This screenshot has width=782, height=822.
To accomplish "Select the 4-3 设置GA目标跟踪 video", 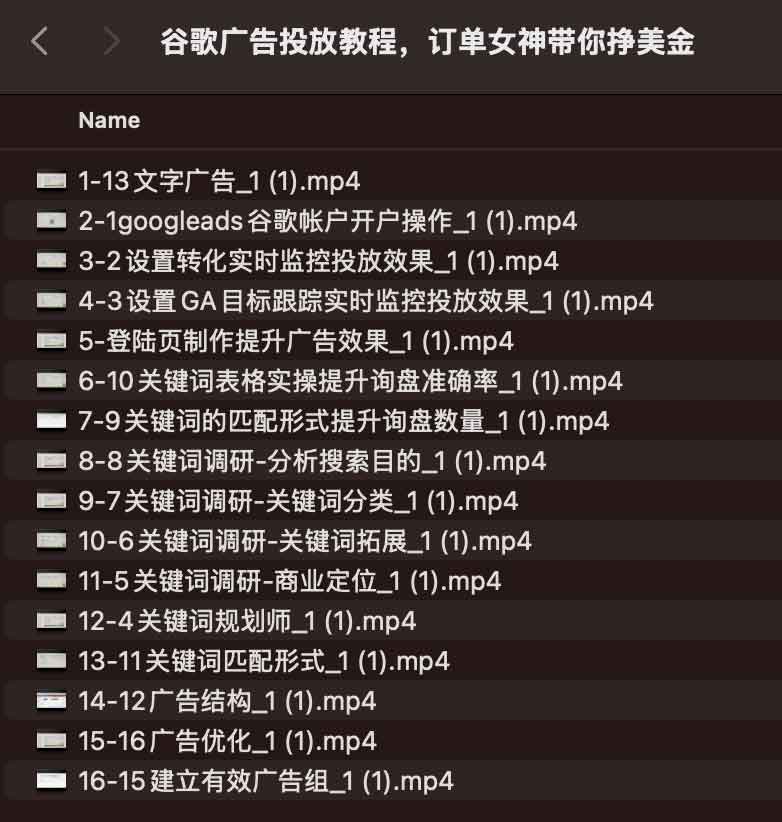I will [365, 301].
